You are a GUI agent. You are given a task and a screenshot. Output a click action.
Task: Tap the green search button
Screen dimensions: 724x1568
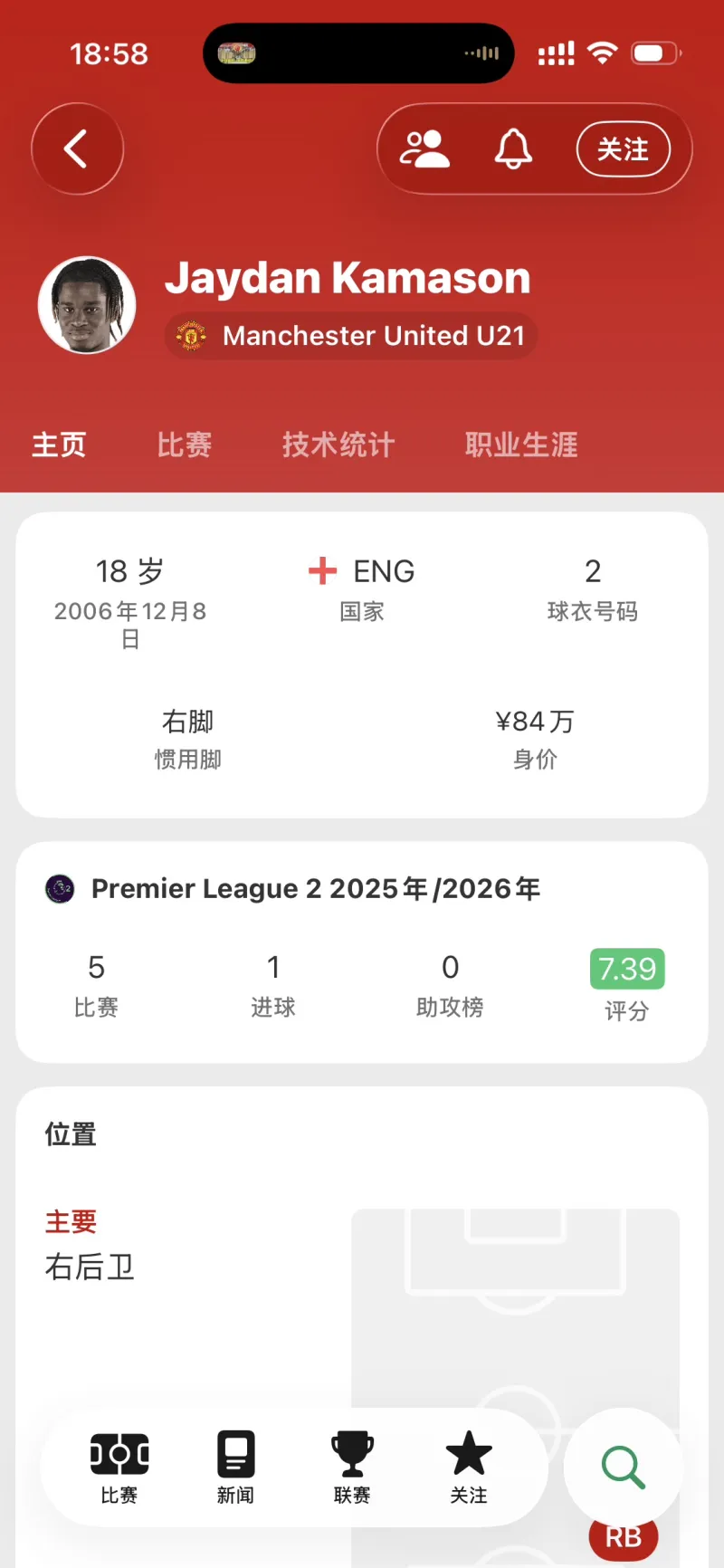[623, 1468]
